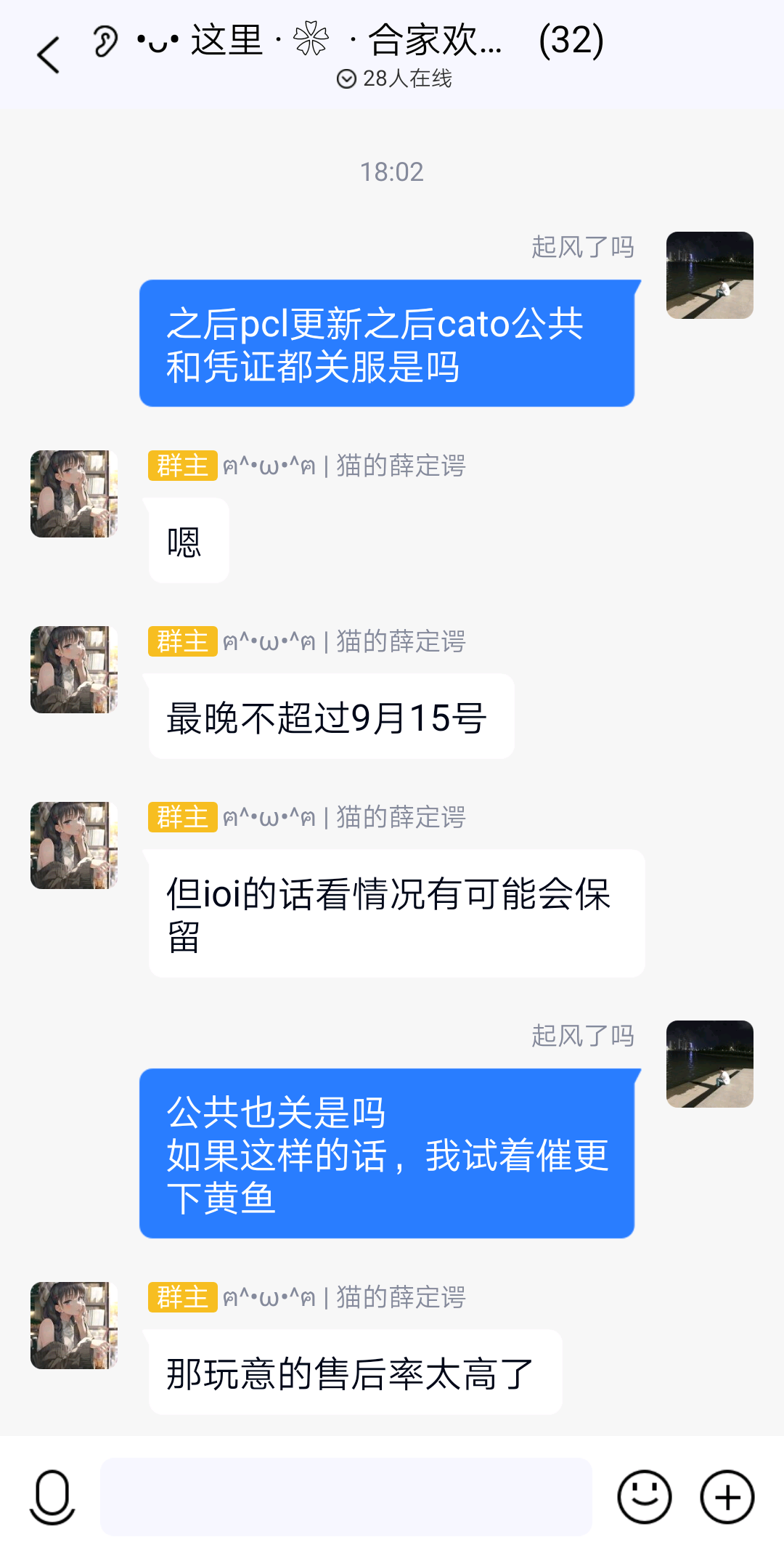Tap the 18:02 timestamp
Viewport: 784px width, 1558px height.
392,172
